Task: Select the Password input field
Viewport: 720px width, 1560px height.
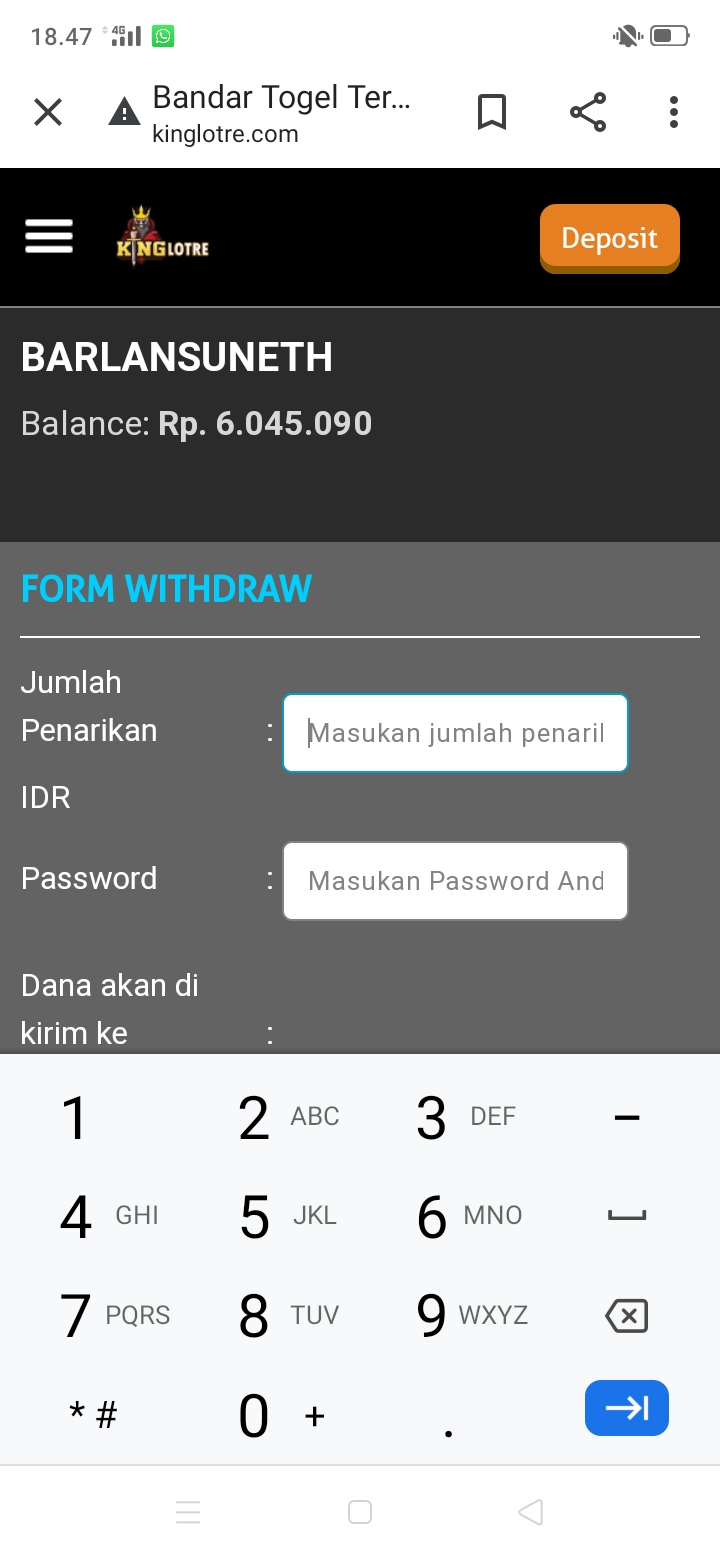Action: (x=455, y=881)
